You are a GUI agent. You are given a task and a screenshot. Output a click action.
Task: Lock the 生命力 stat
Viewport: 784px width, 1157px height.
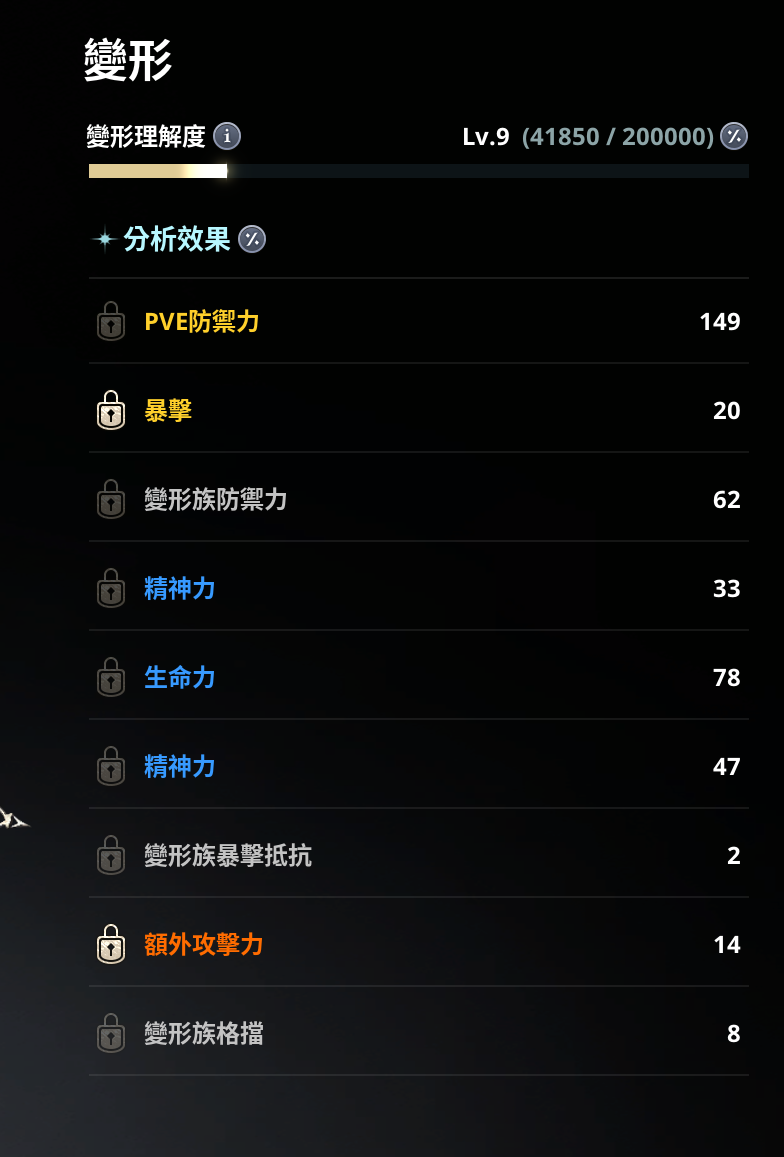point(111,678)
